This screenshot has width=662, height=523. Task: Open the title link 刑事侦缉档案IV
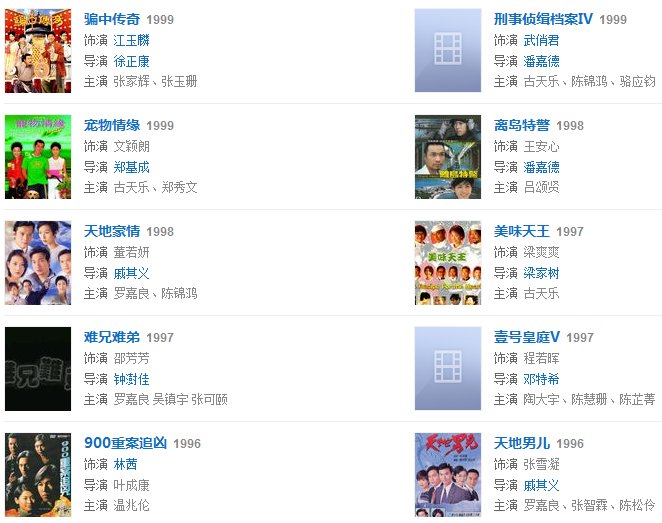543,19
